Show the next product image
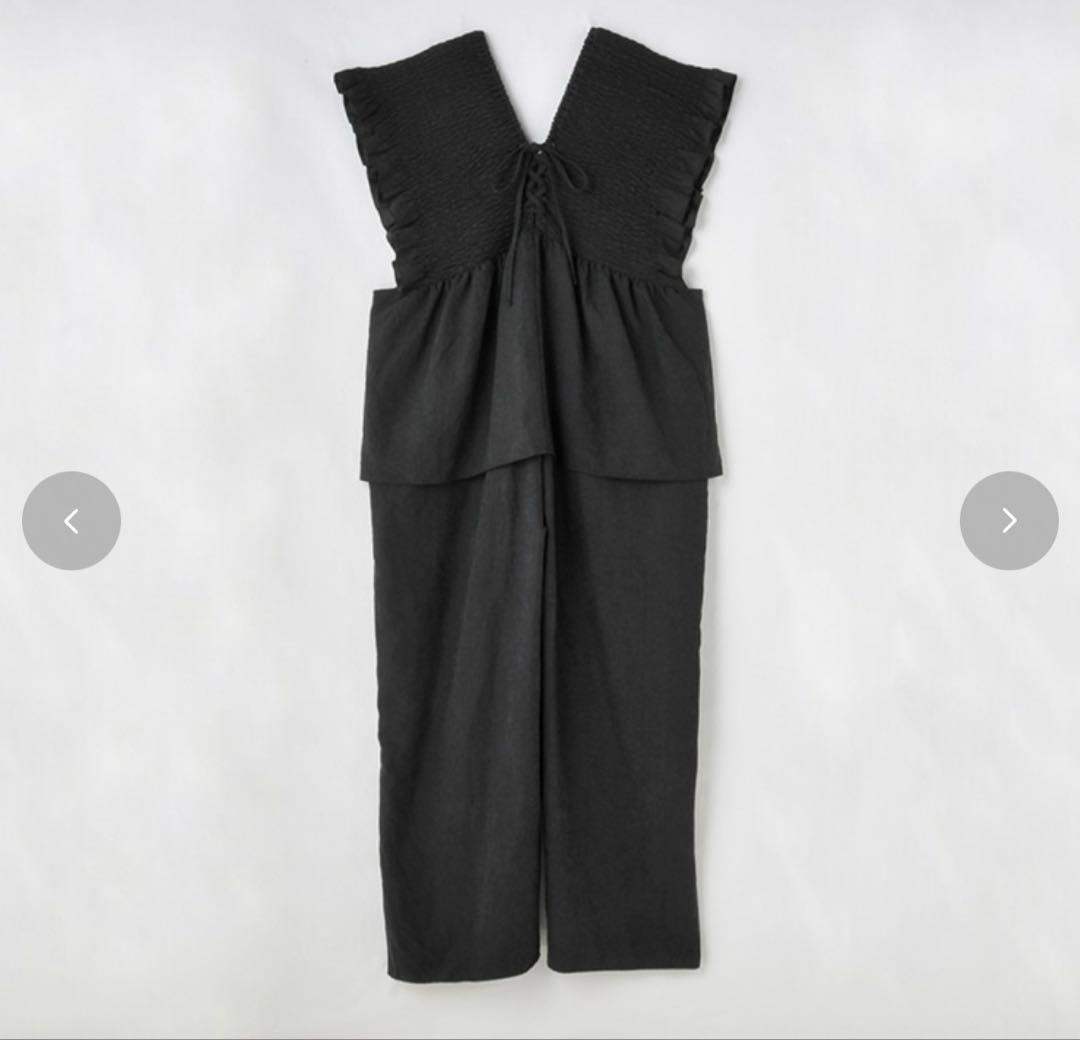 tap(1008, 521)
